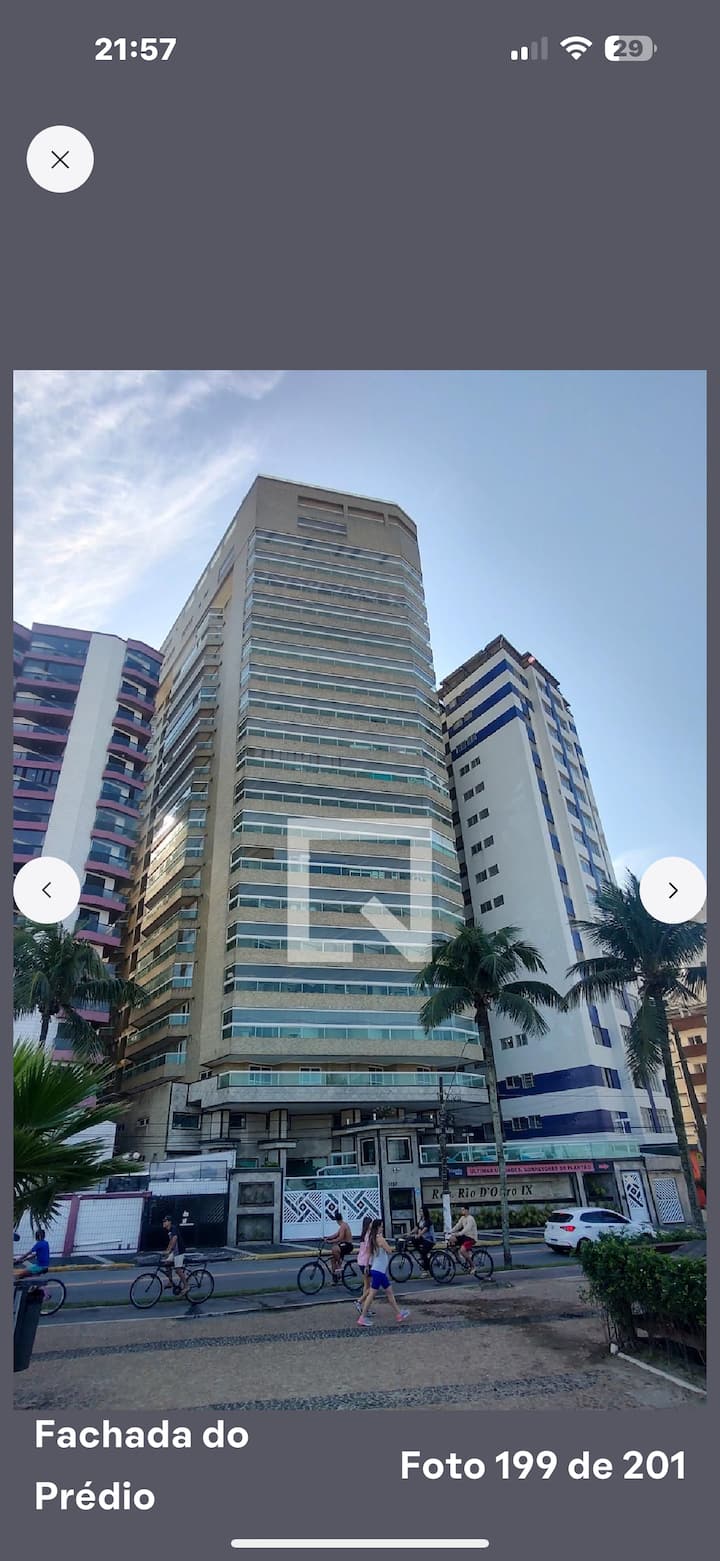
Task: Advance to the next photo
Action: click(672, 890)
